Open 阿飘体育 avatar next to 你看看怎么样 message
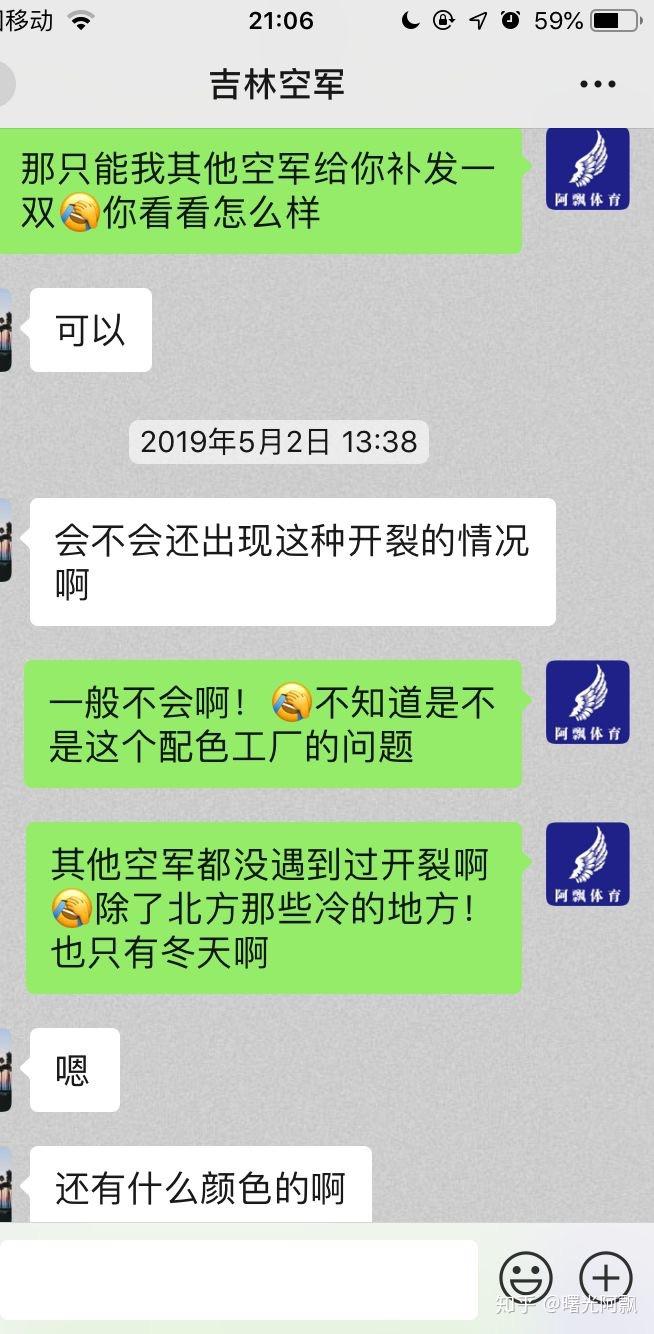The height and width of the screenshot is (1334, 654). tap(588, 169)
